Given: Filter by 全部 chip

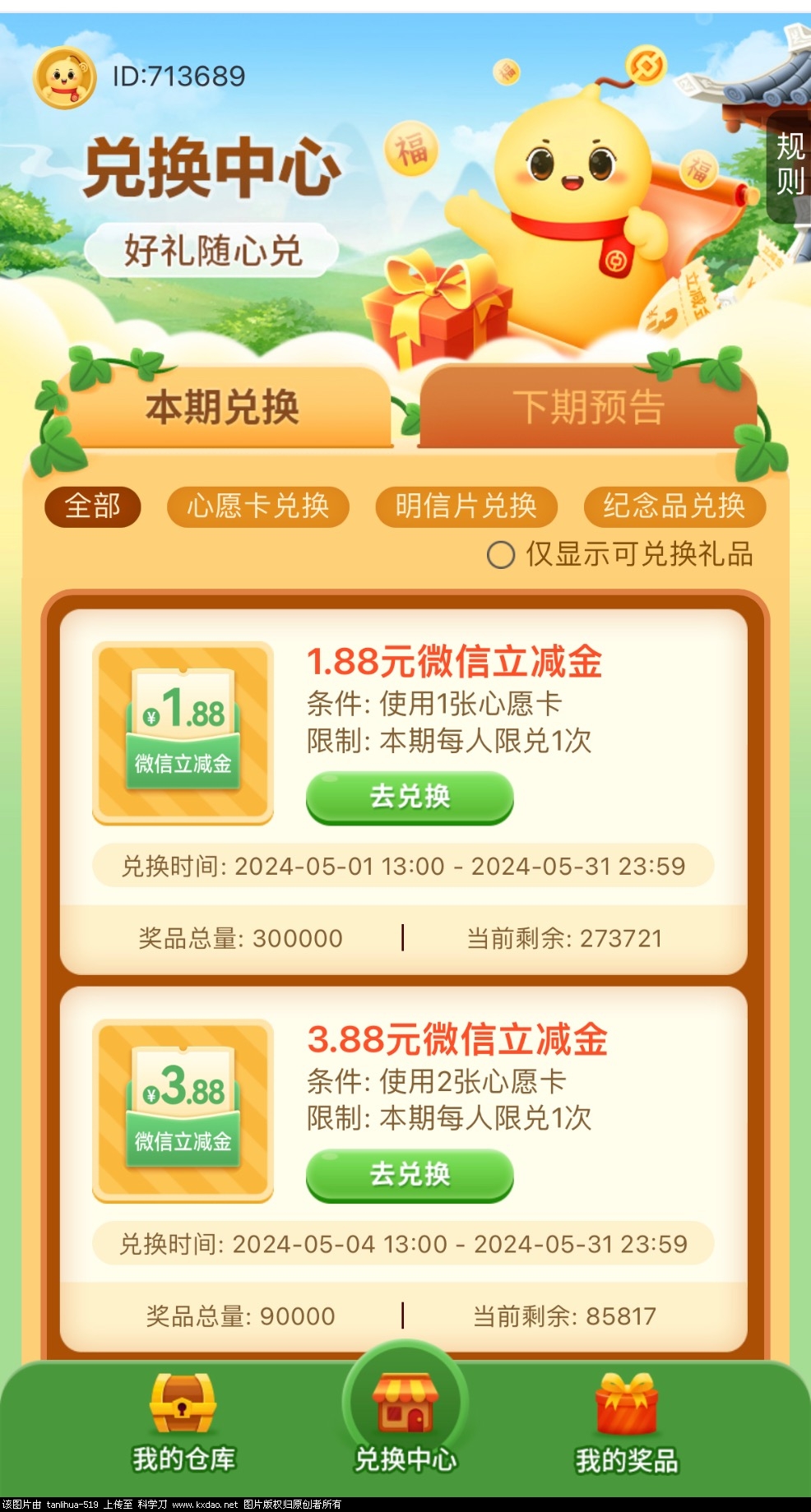Looking at the screenshot, I should tap(92, 506).
